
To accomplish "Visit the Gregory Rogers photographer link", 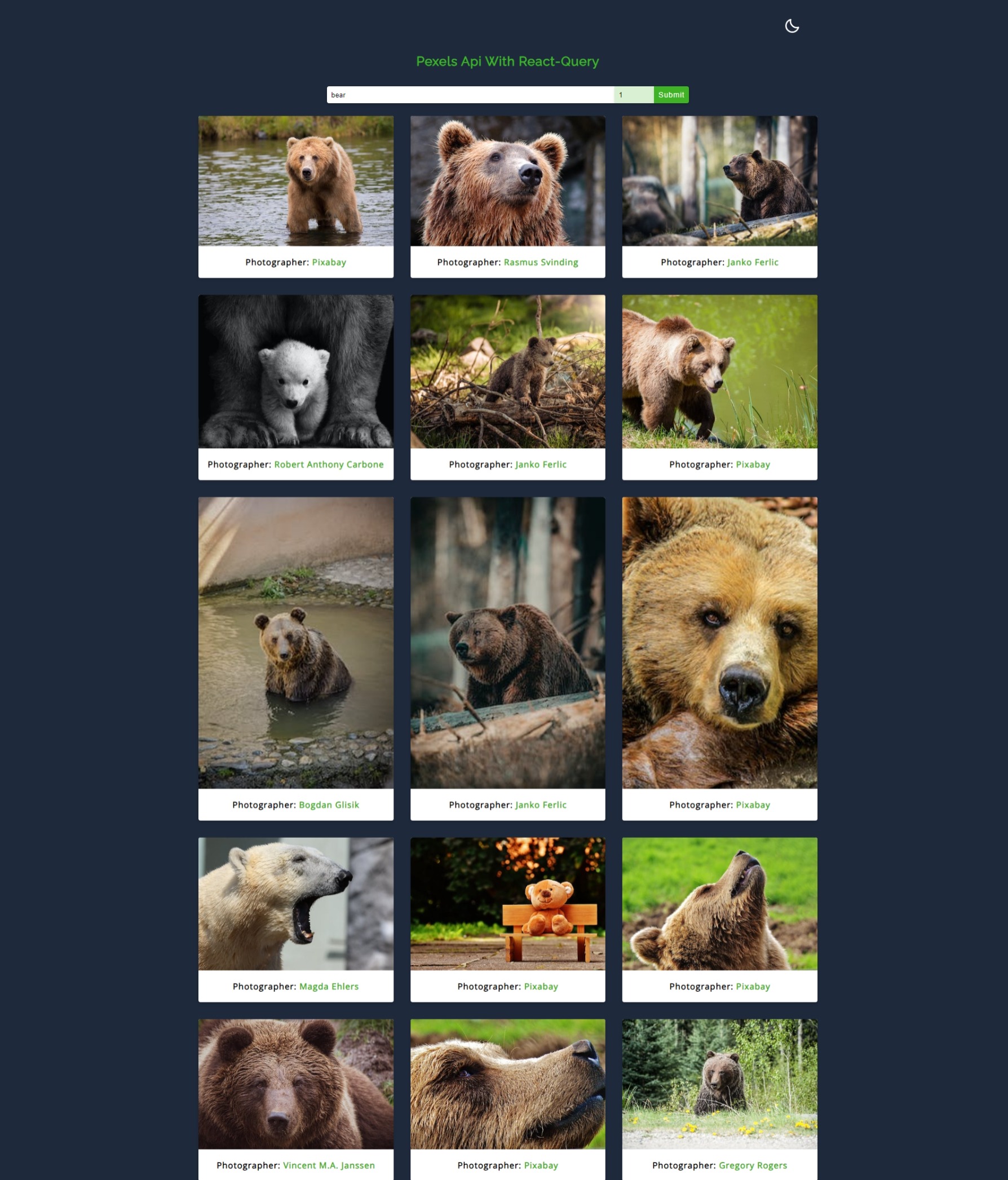I will (753, 1165).
